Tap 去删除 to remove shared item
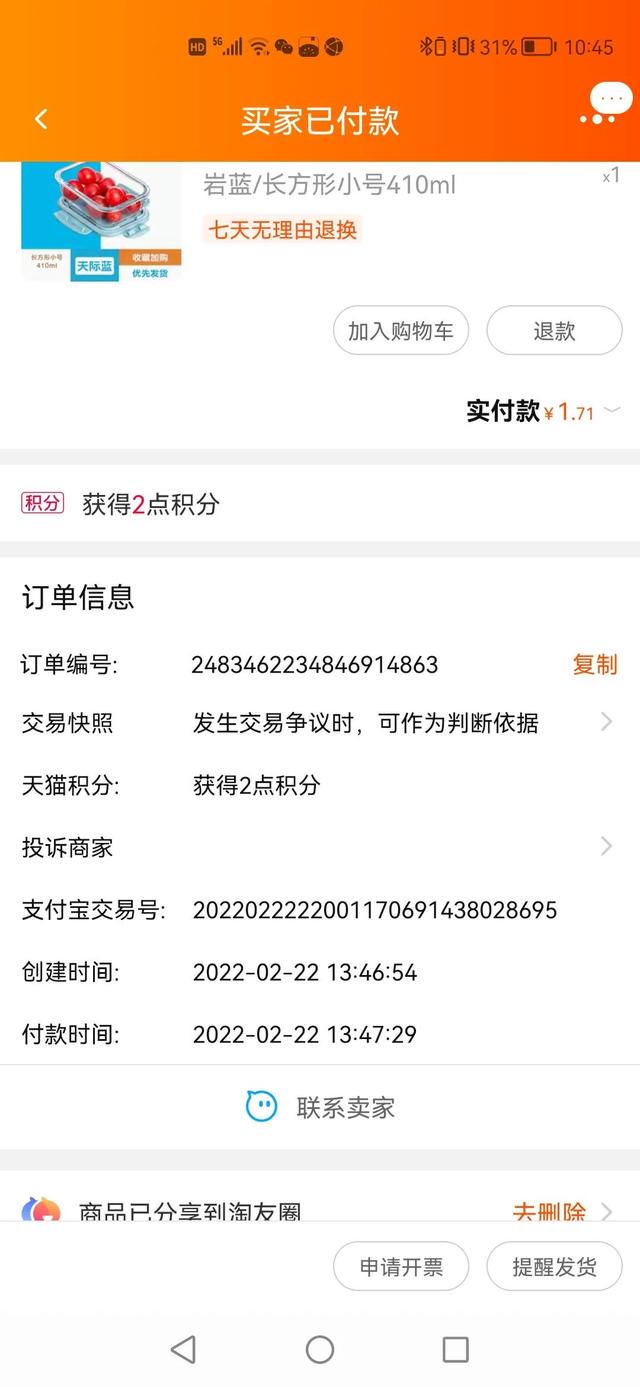The width and height of the screenshot is (640, 1387). [549, 1212]
